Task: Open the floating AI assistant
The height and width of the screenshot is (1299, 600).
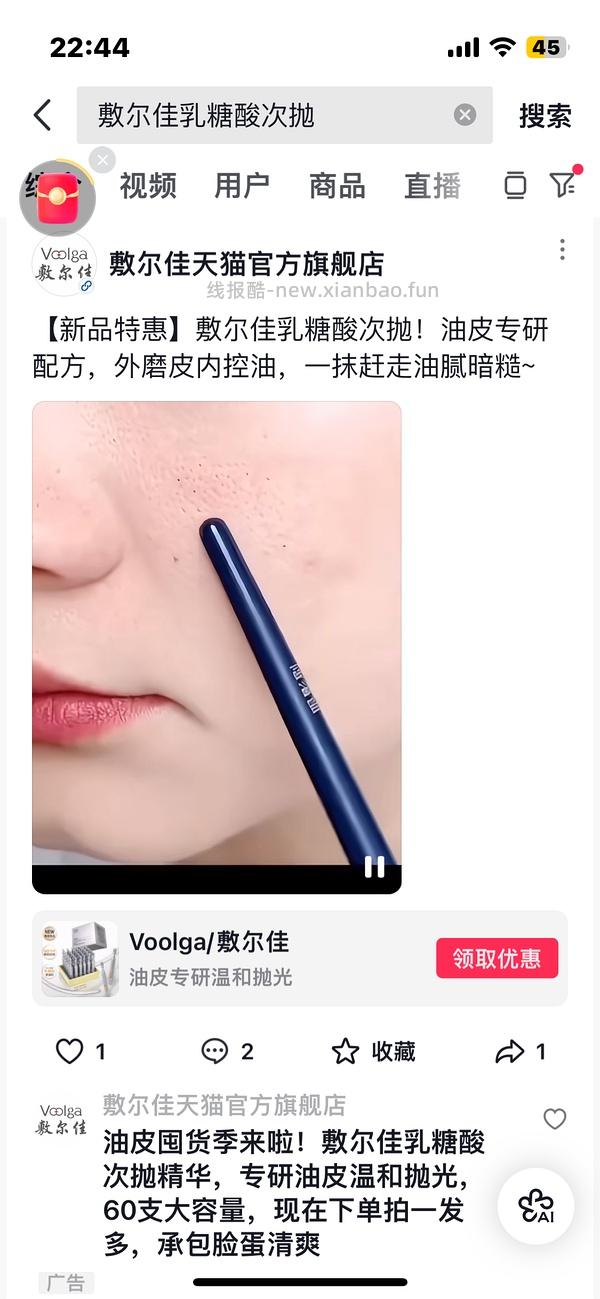Action: 536,1206
